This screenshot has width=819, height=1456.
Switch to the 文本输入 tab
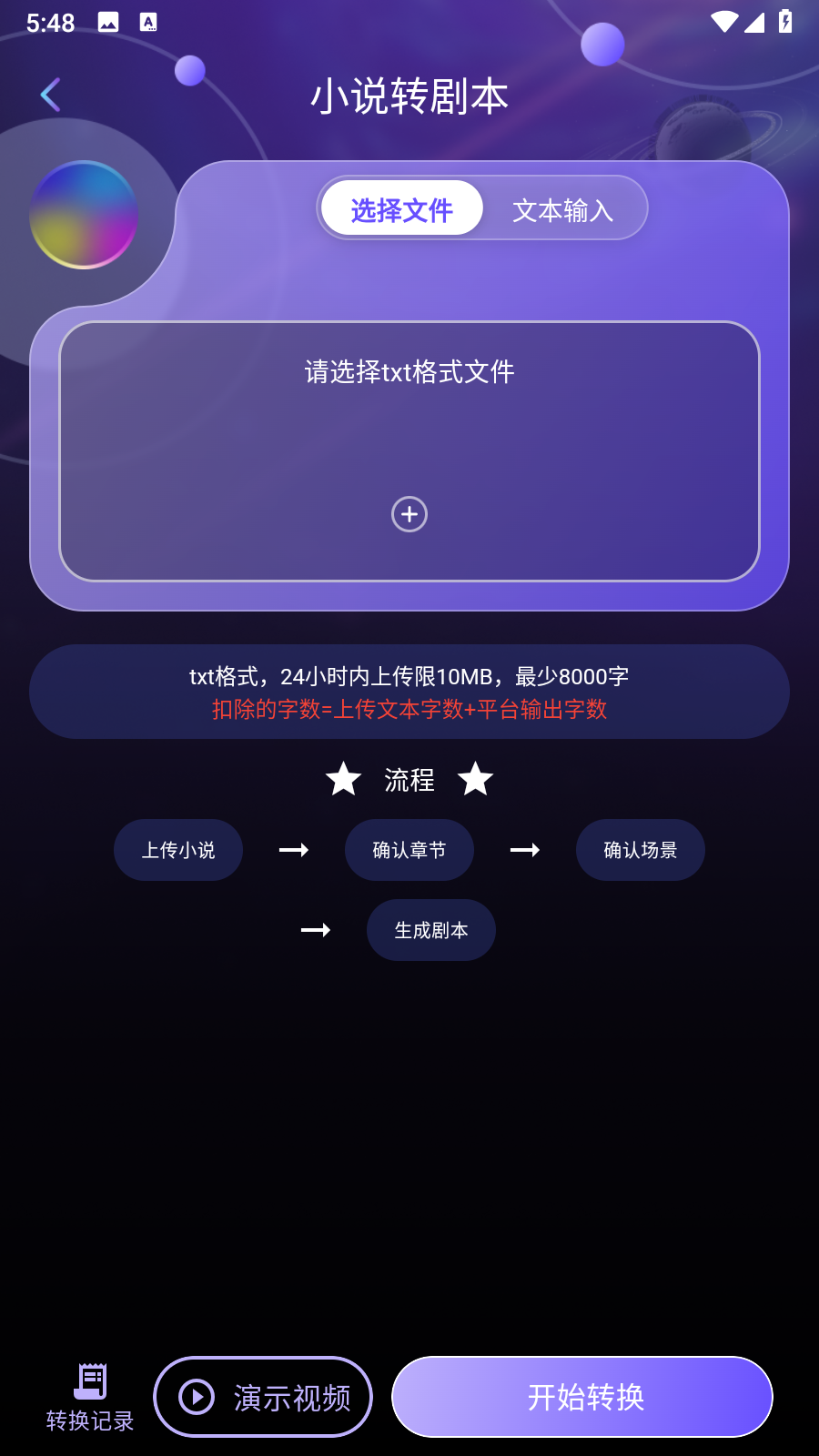click(x=564, y=208)
